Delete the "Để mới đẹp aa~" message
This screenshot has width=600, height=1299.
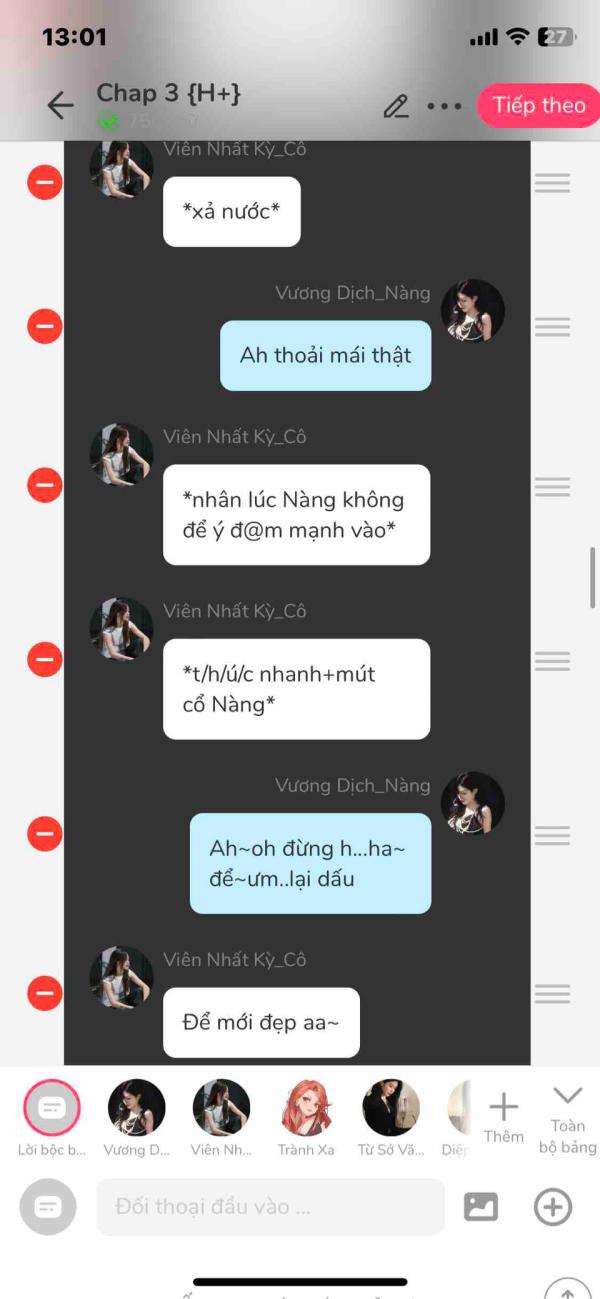click(x=44, y=993)
